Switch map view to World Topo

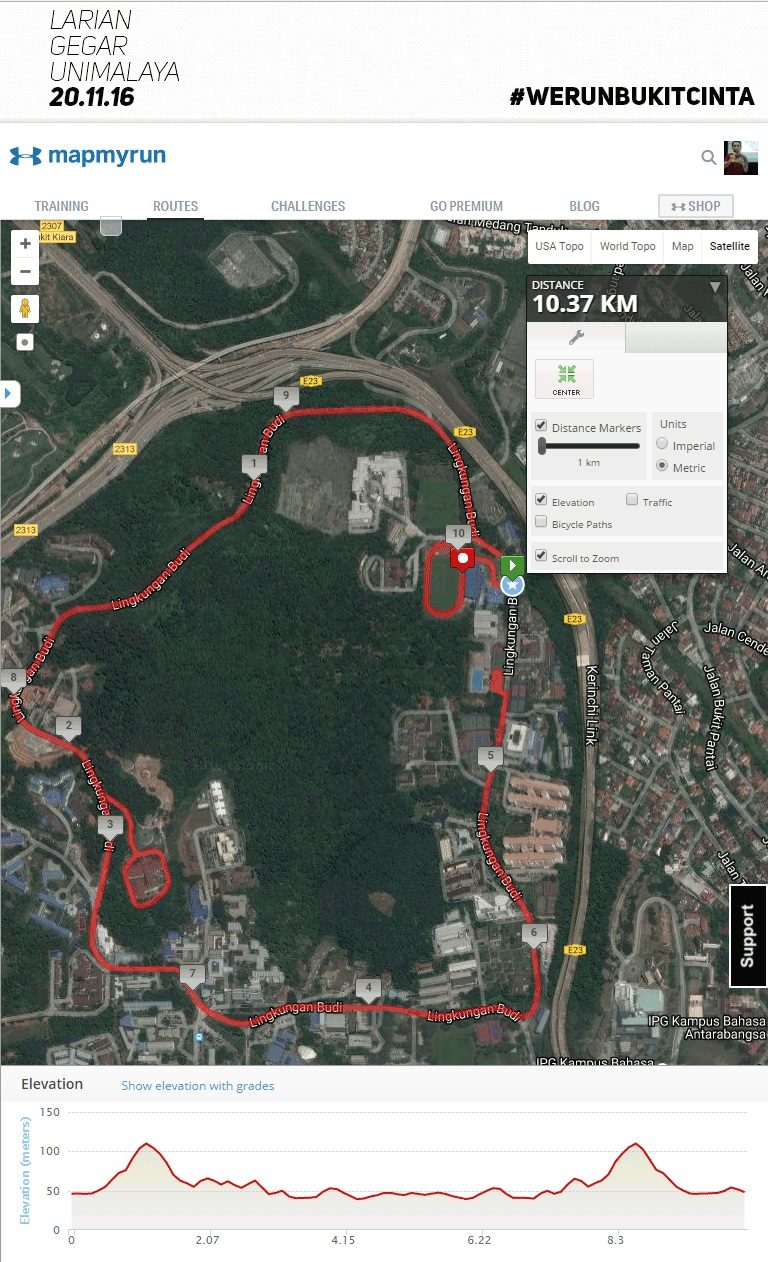[x=627, y=246]
